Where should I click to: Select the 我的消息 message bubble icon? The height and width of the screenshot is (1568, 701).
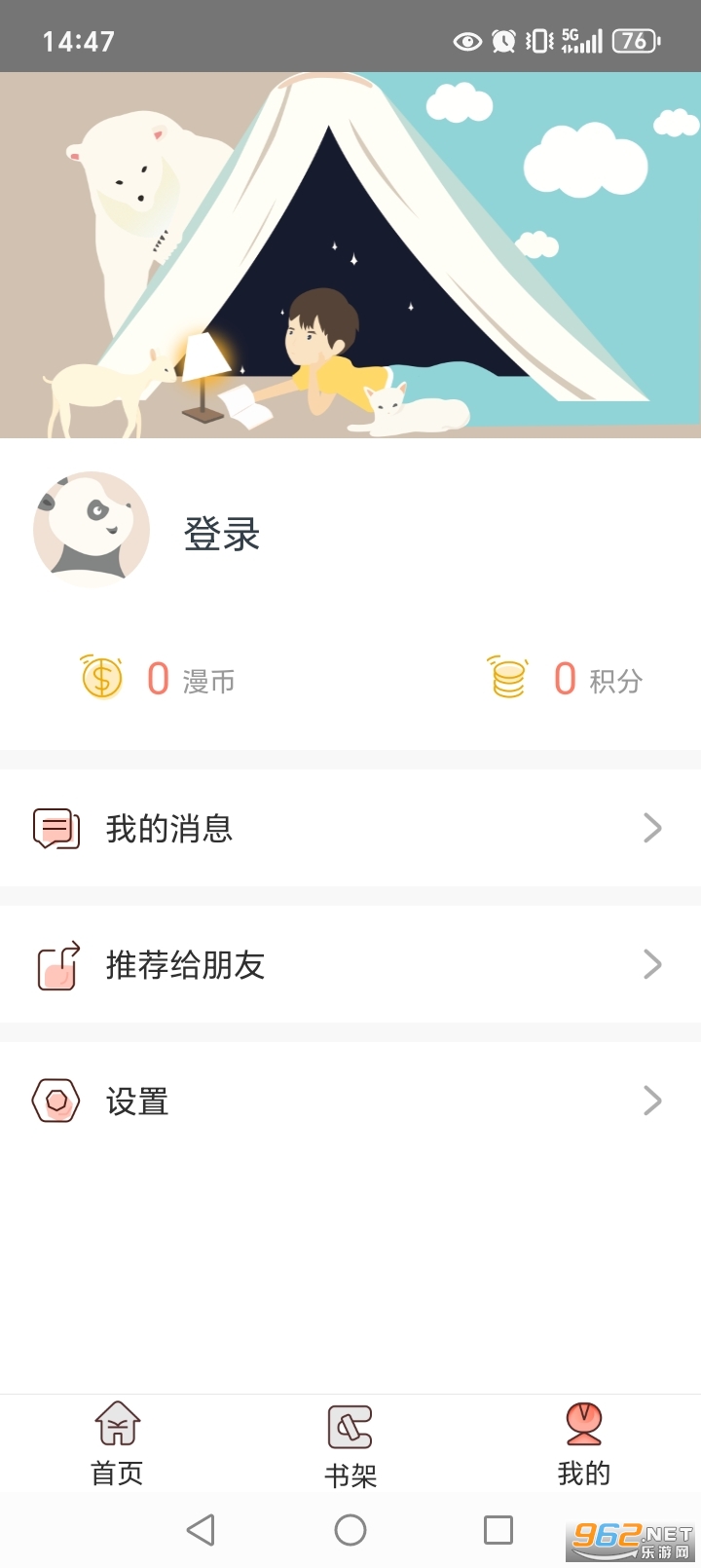coord(55,828)
